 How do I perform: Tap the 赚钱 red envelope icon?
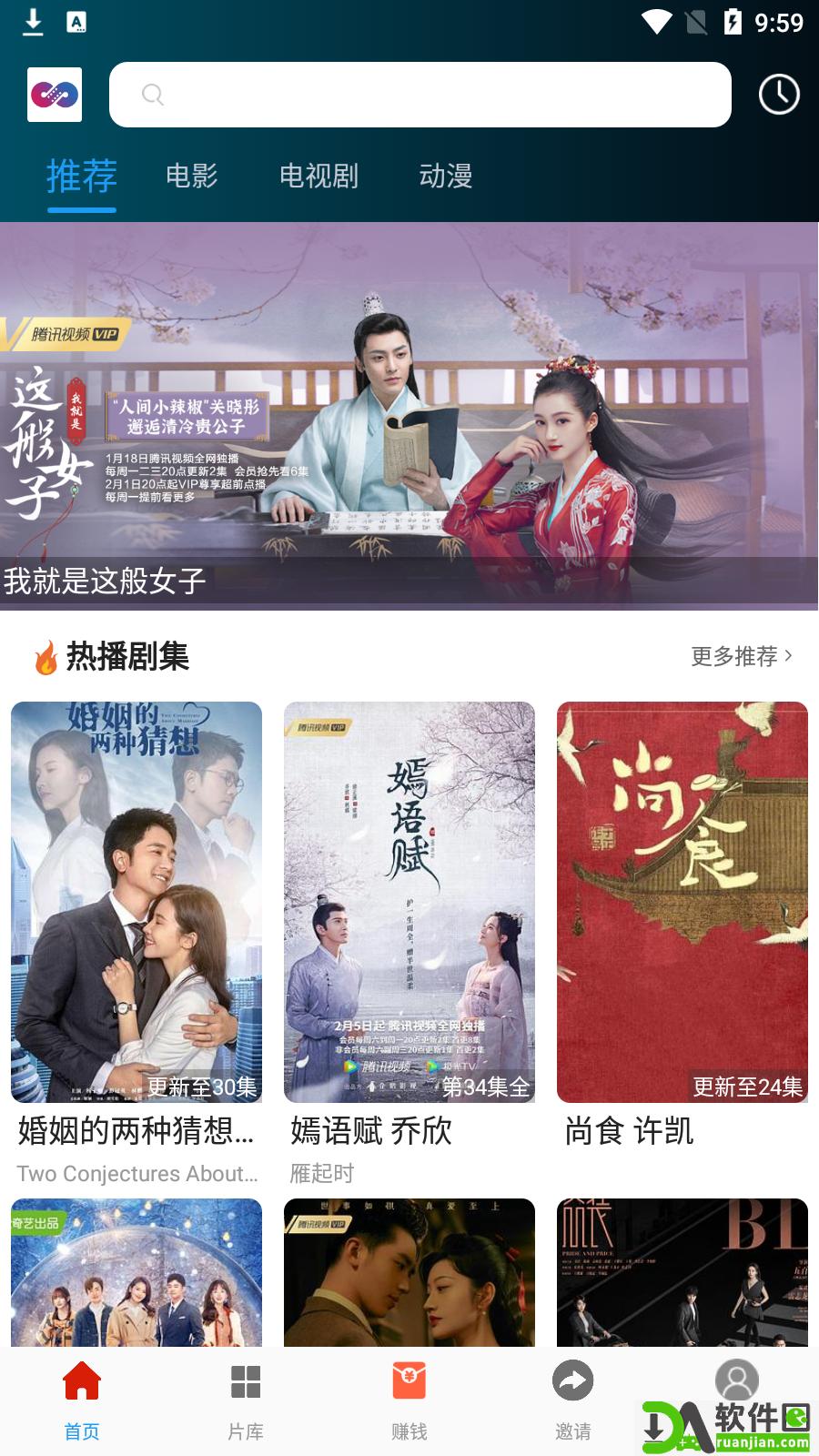[409, 1381]
